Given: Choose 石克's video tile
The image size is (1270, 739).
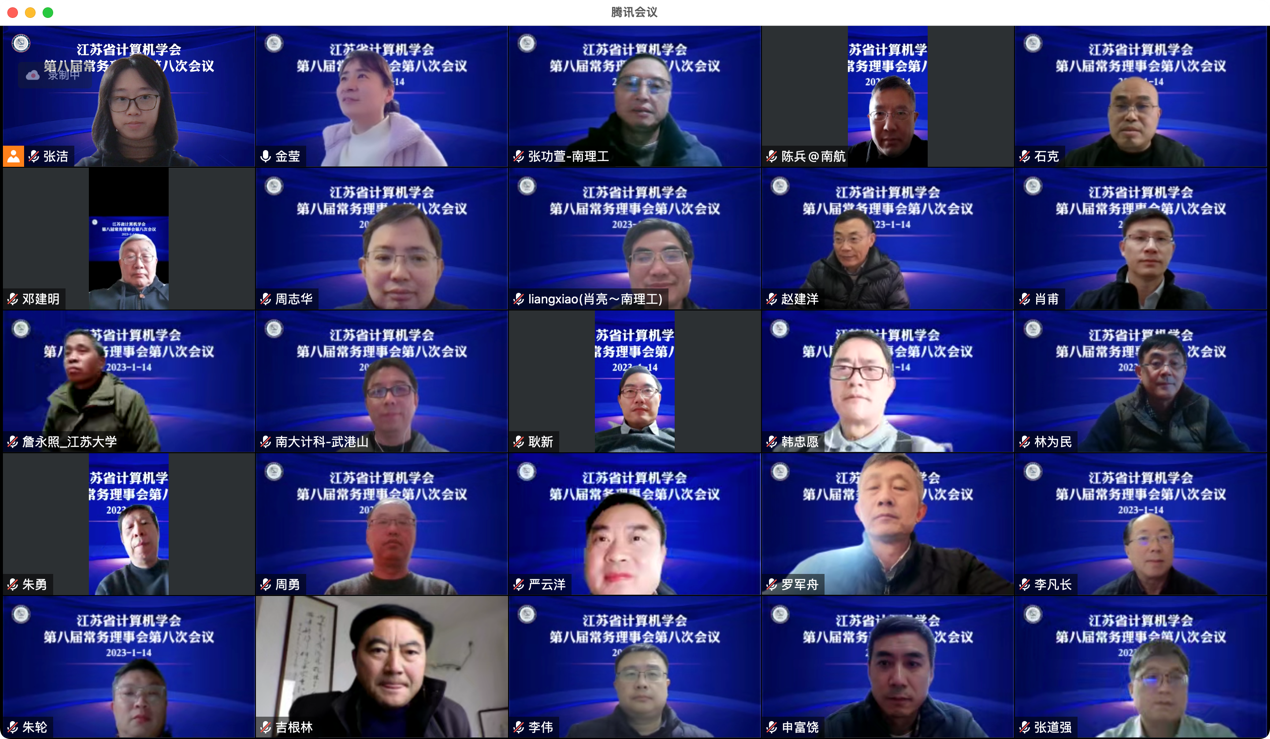Looking at the screenshot, I should (x=1140, y=96).
